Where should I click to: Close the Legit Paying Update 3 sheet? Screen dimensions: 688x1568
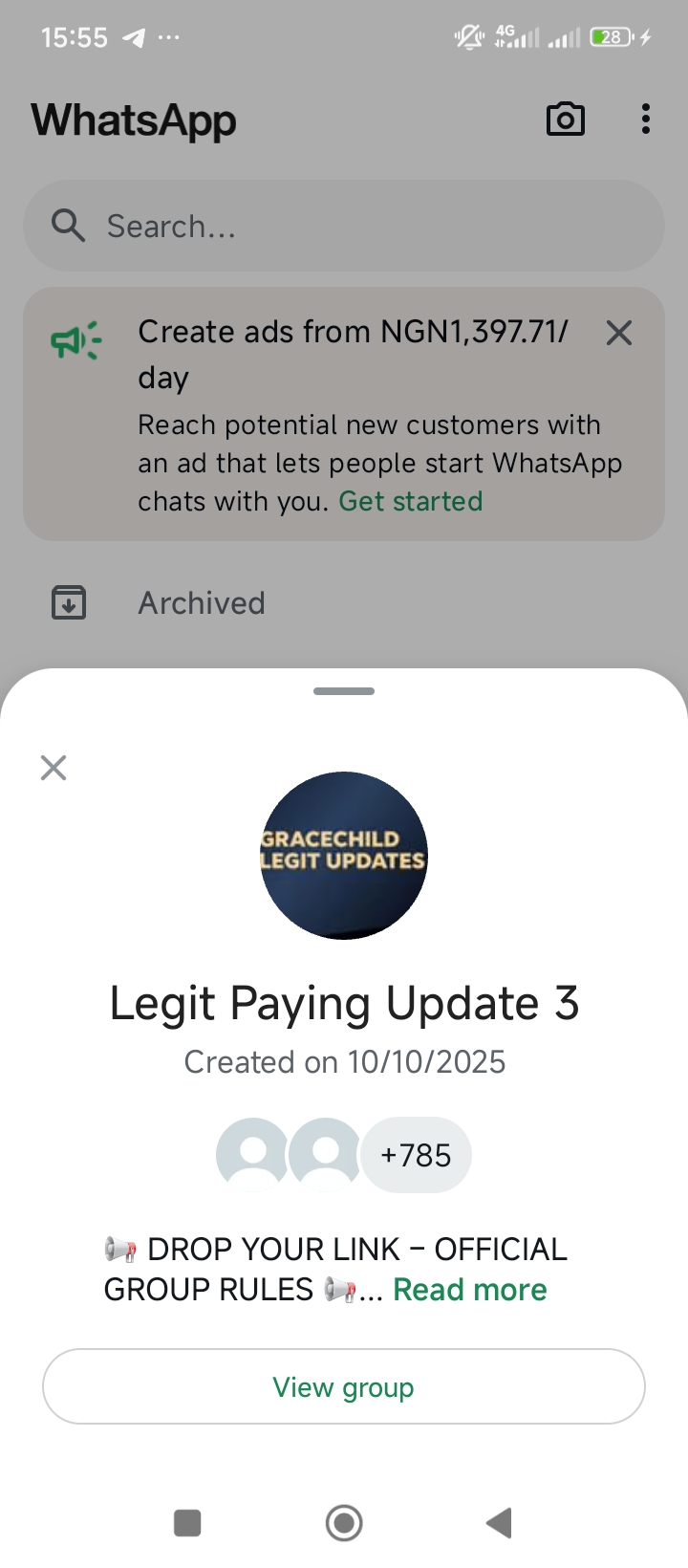pos(54,768)
